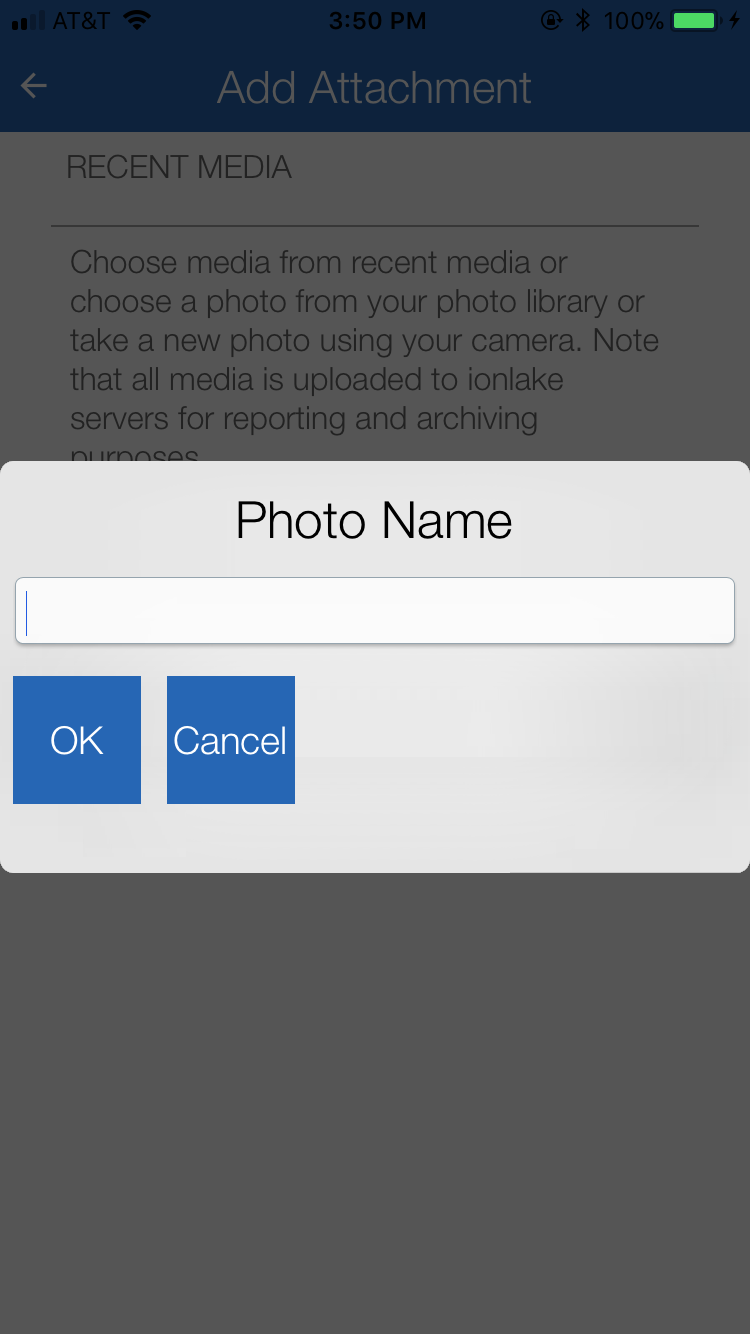Go back from Add Attachment
The width and height of the screenshot is (750, 1334).
(x=34, y=87)
